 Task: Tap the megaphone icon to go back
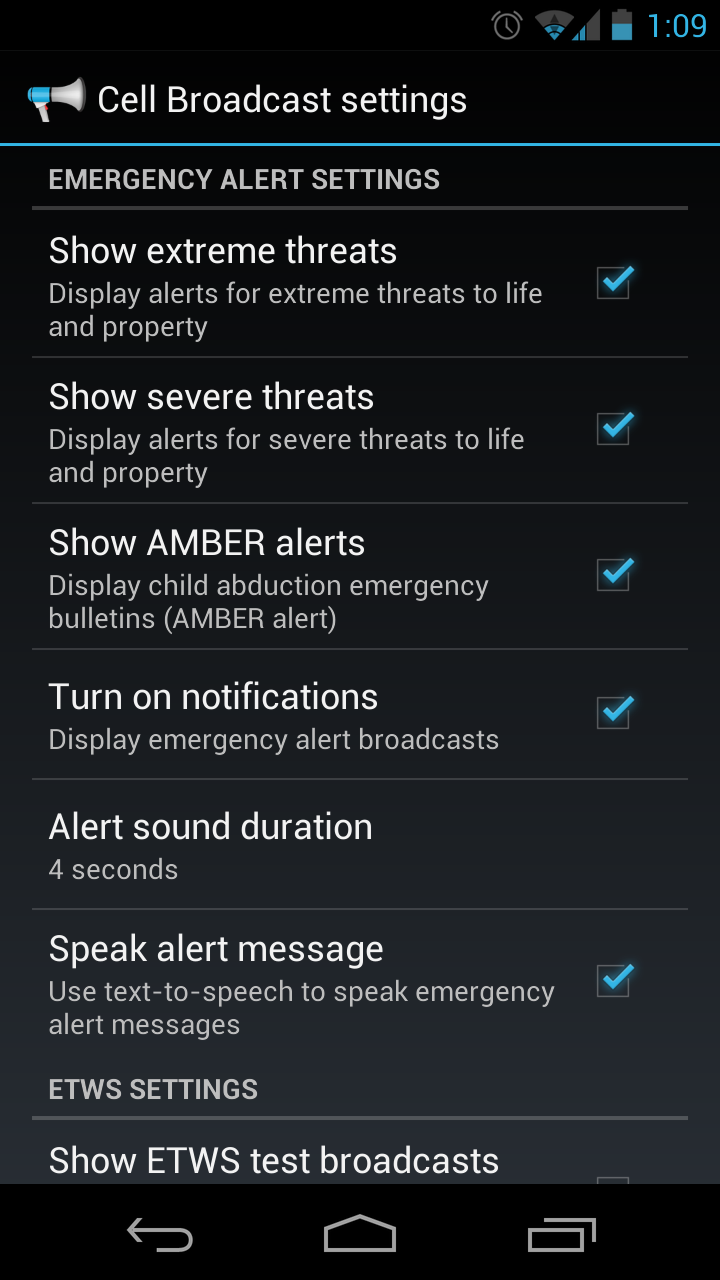pos(55,100)
